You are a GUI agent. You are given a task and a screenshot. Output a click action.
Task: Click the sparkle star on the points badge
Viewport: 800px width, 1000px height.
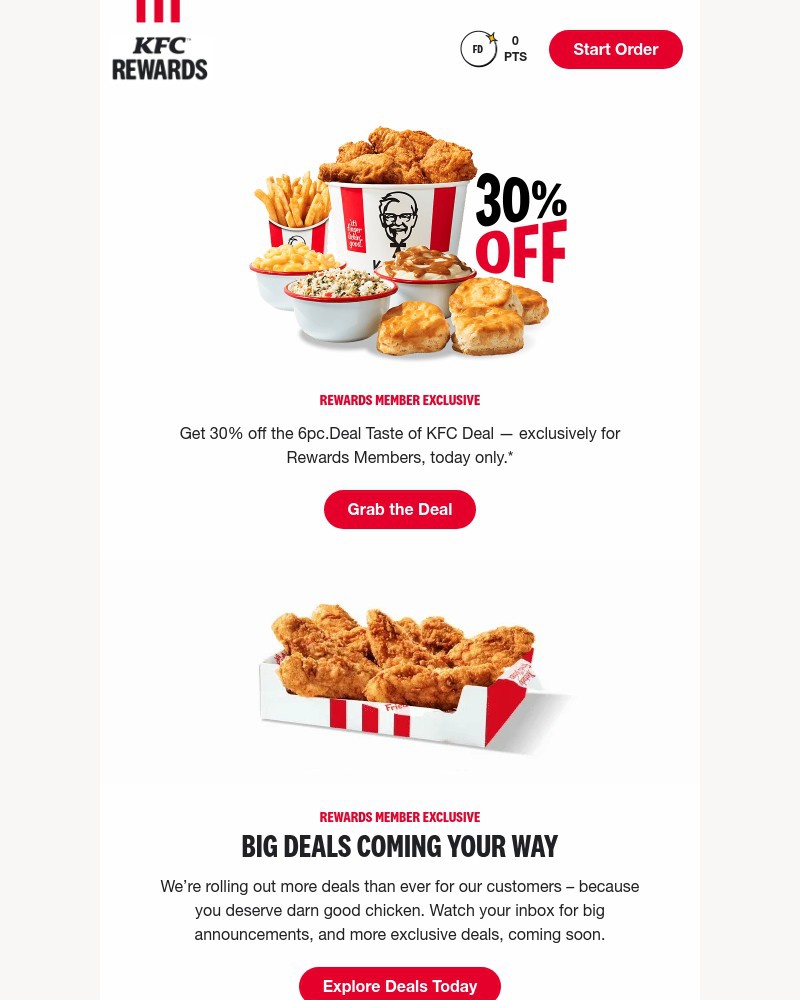click(x=491, y=36)
